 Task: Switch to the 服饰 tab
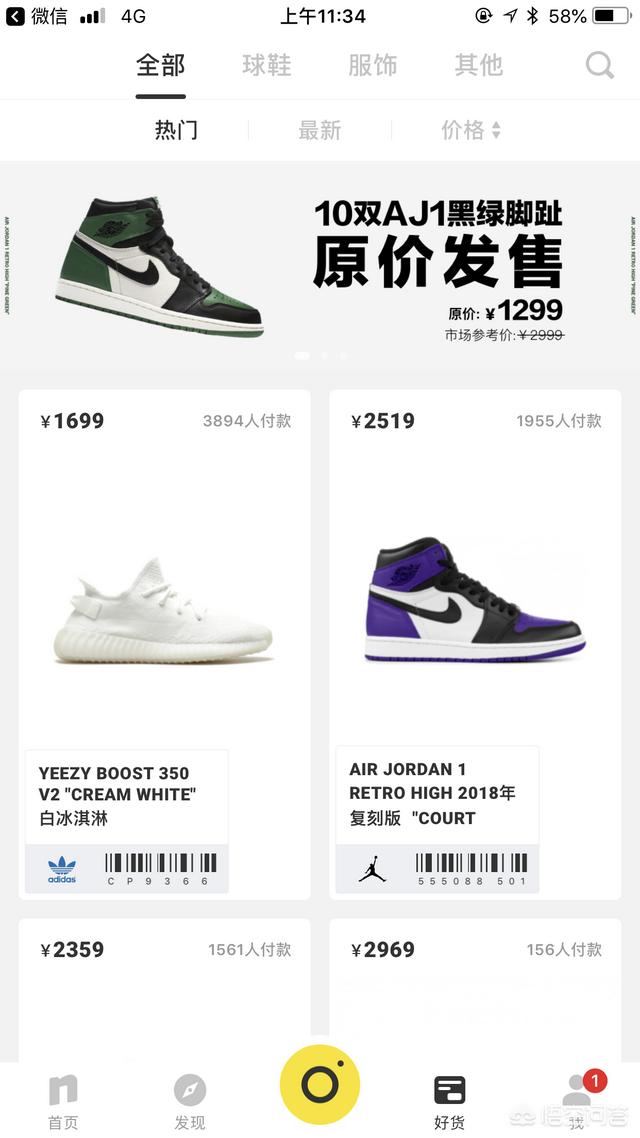[x=372, y=65]
